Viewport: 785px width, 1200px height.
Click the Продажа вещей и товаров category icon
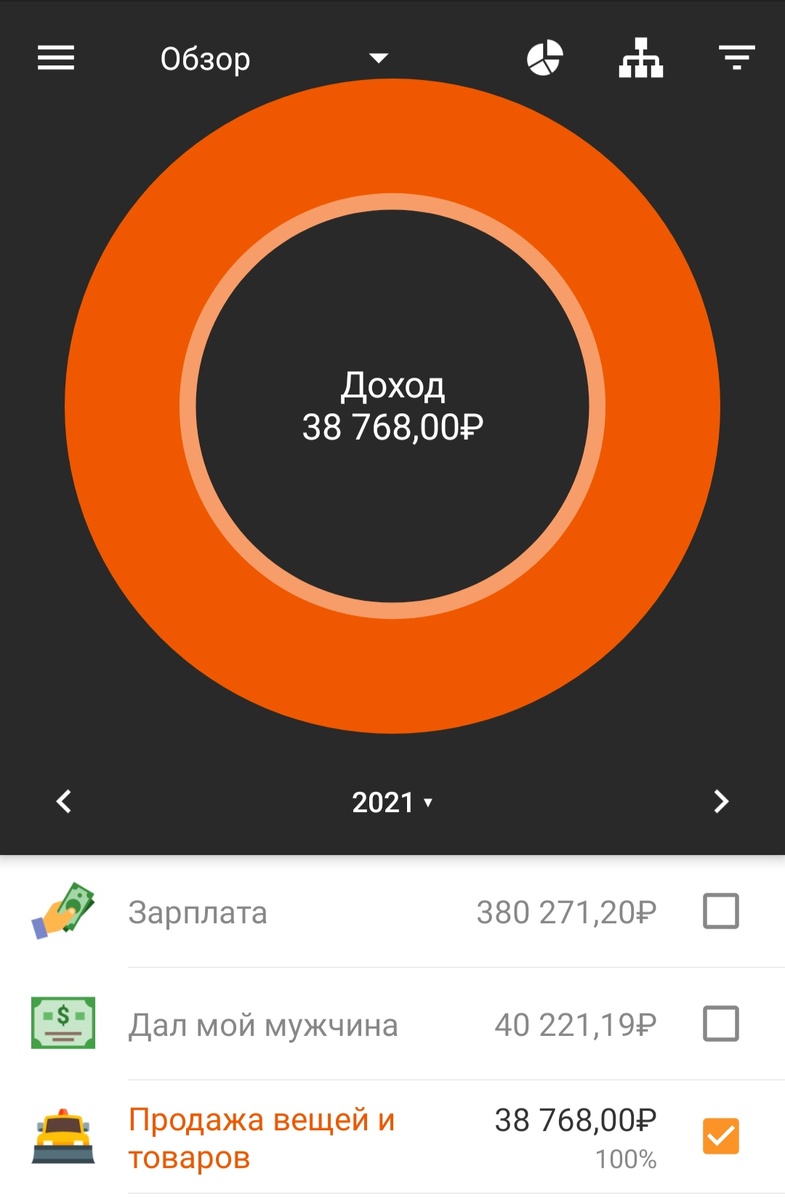point(62,1132)
